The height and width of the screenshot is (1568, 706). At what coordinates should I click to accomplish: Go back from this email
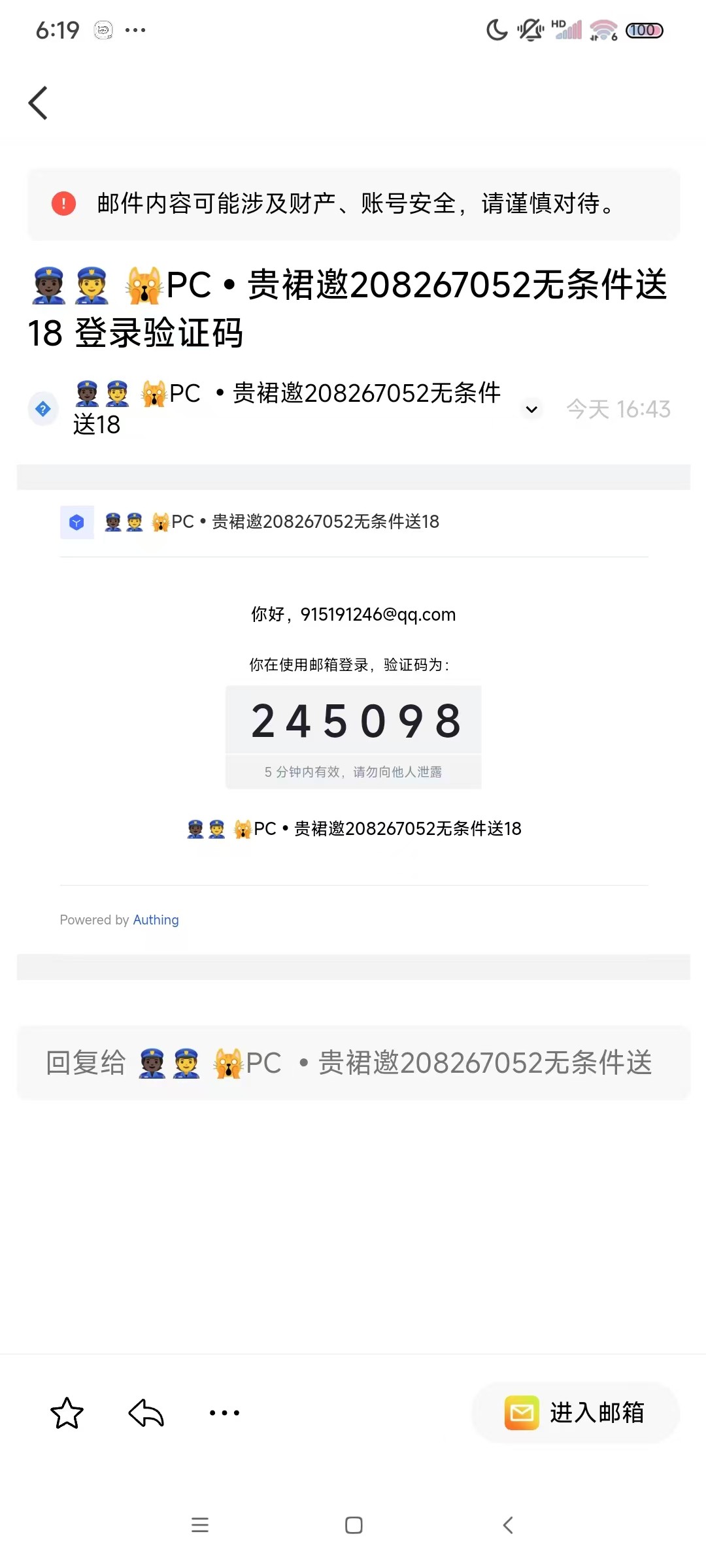click(39, 103)
